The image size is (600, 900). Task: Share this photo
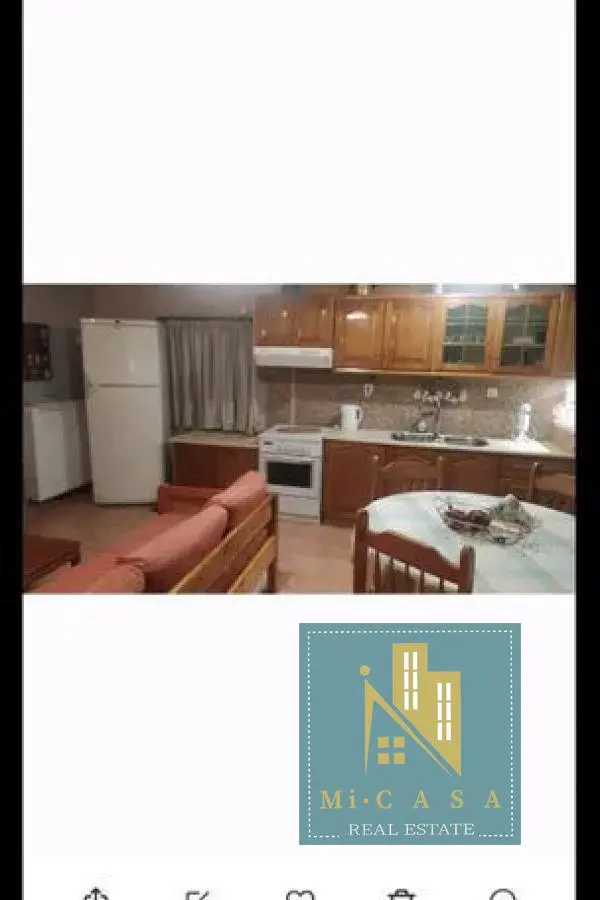point(96,893)
